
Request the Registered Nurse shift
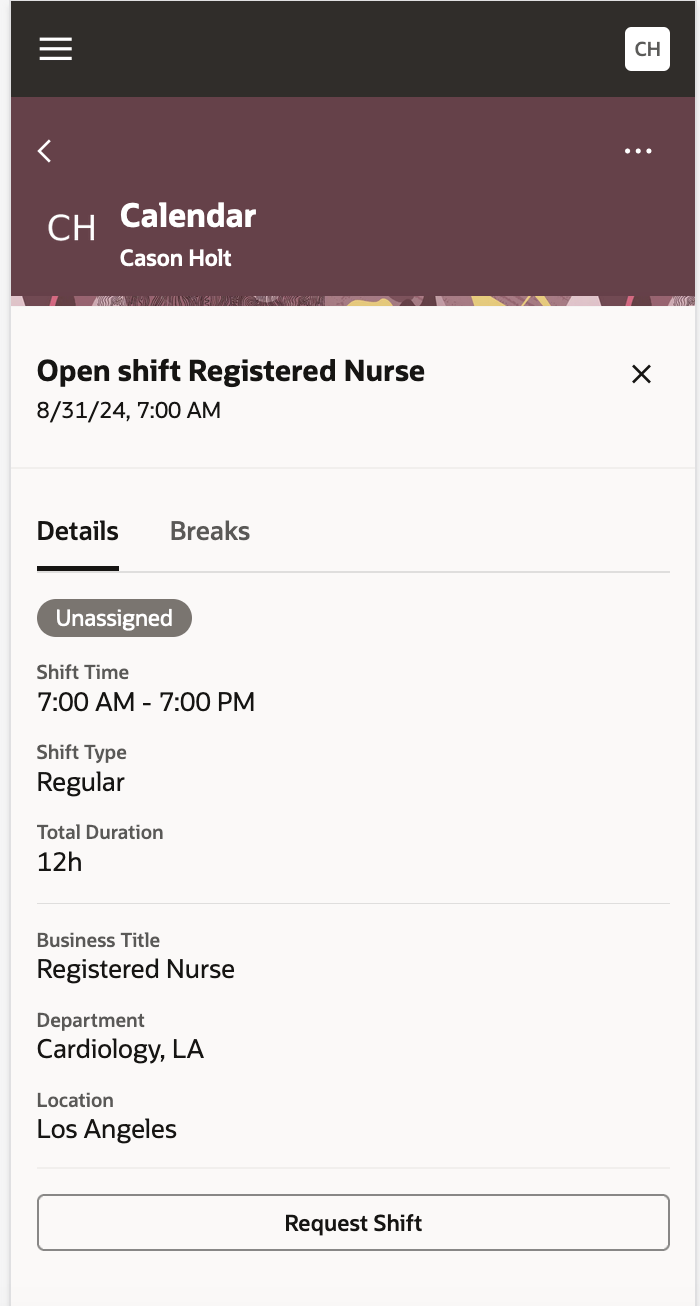tap(353, 1223)
